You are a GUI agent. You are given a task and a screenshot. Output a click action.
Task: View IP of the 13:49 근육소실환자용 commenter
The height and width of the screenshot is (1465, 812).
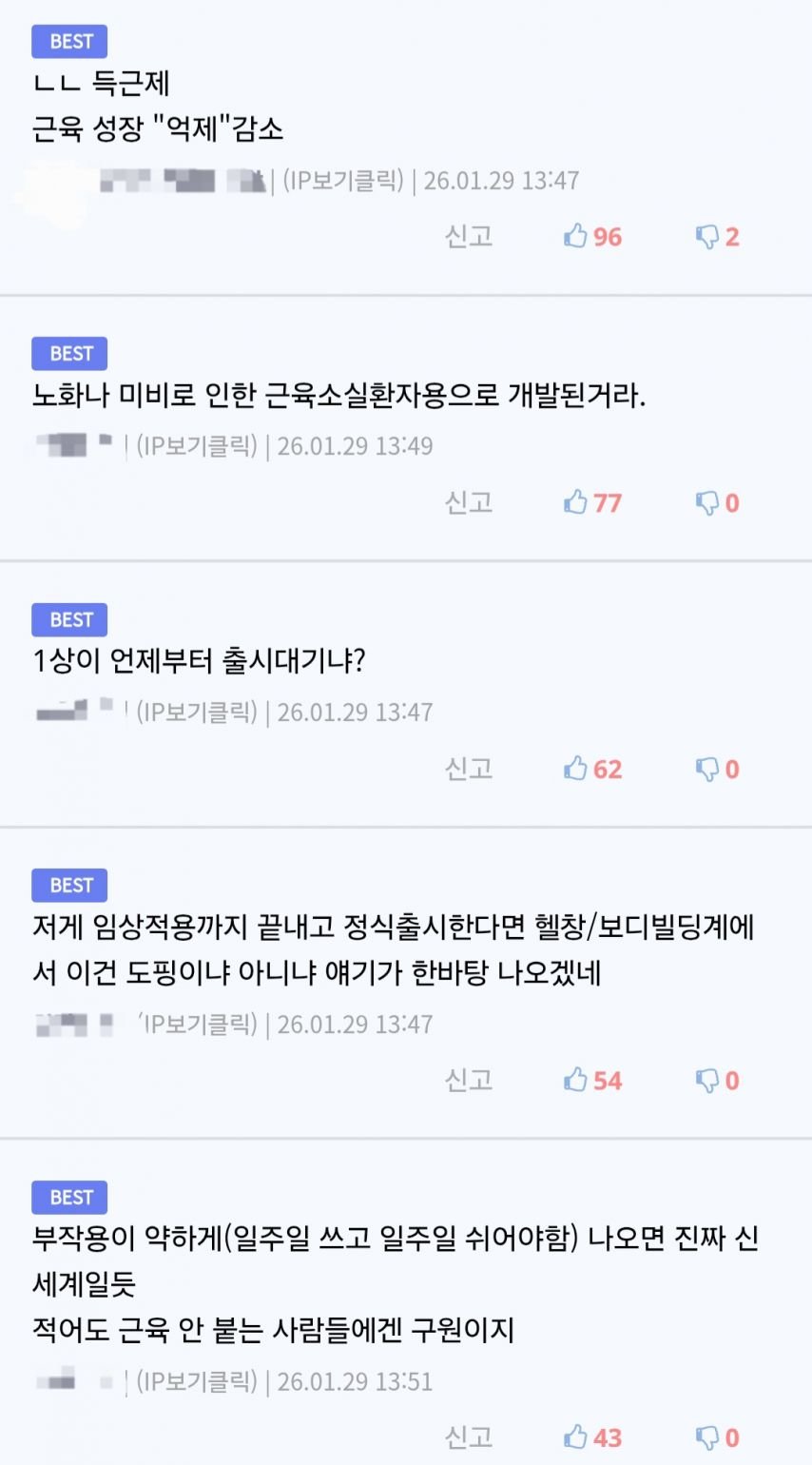(x=198, y=445)
